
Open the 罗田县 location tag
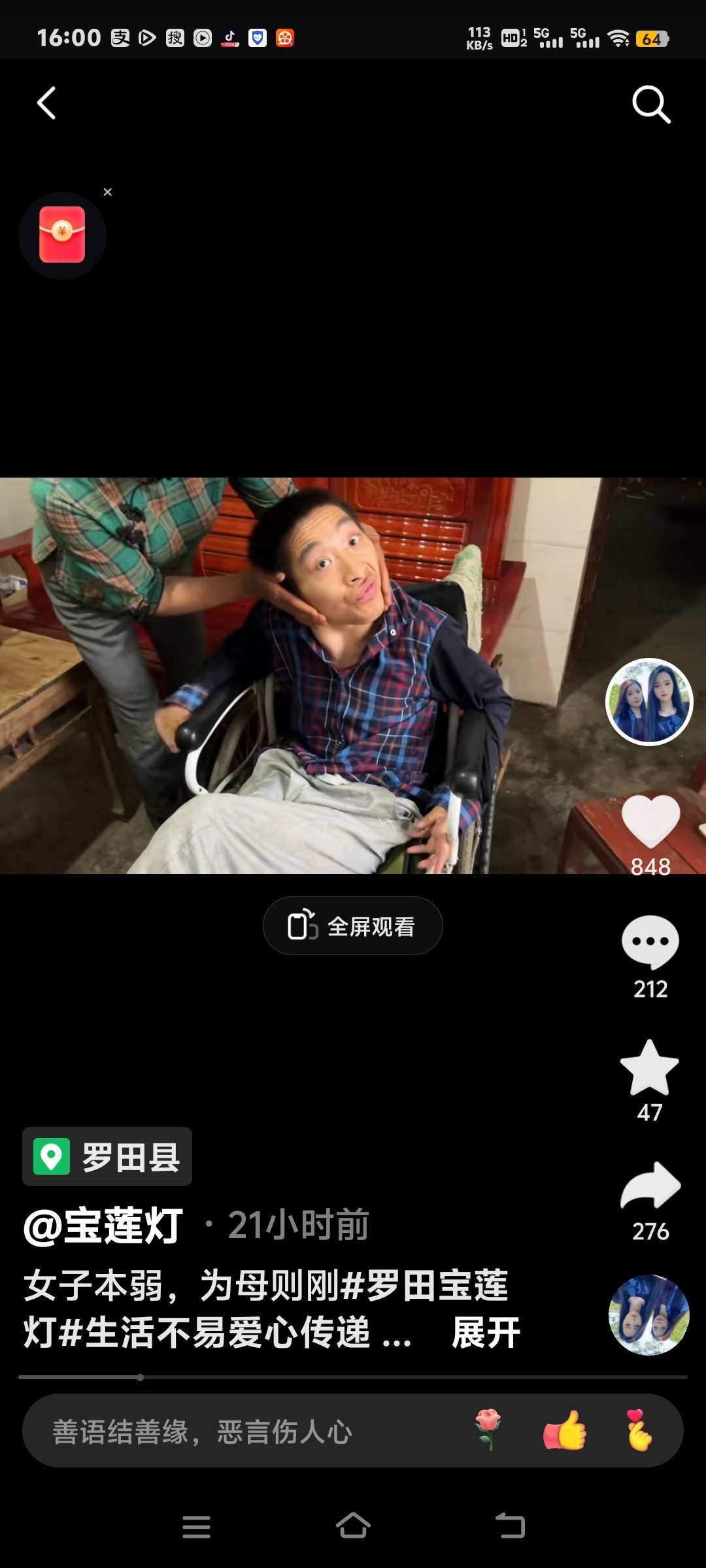tap(108, 1157)
